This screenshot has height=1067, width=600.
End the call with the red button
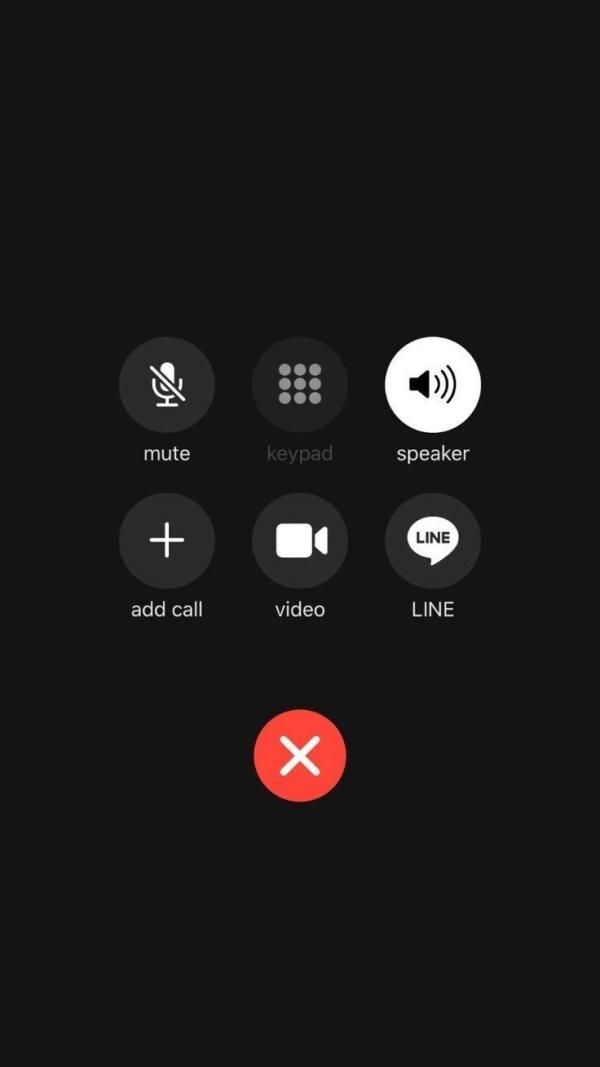[x=300, y=756]
